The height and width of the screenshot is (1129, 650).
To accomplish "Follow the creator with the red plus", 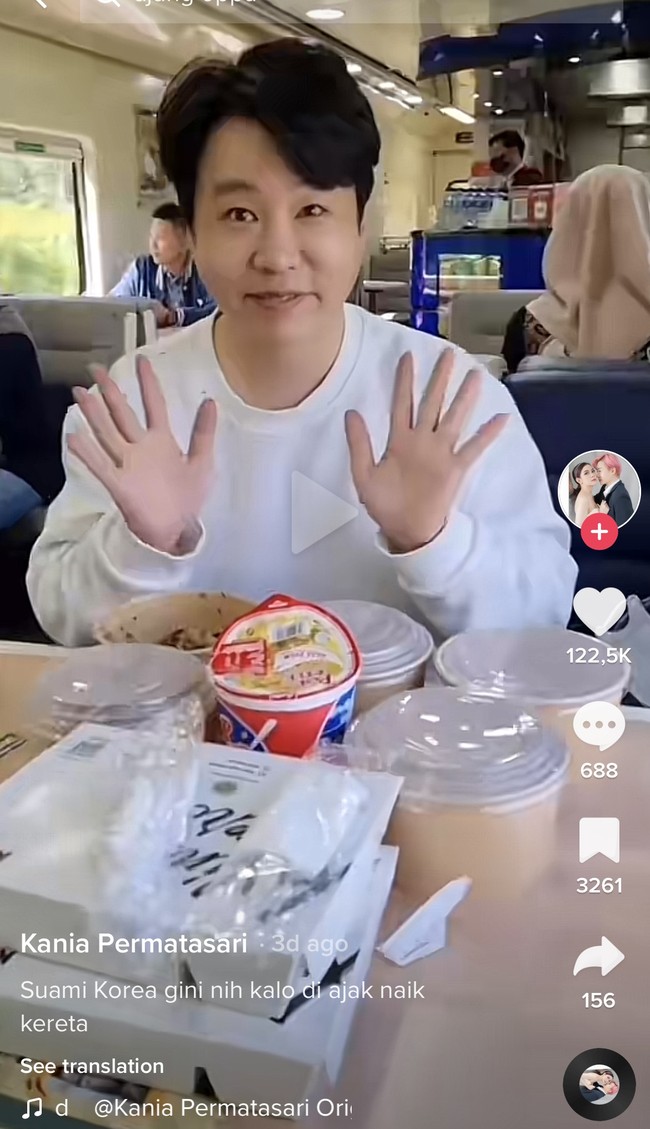I will [598, 532].
